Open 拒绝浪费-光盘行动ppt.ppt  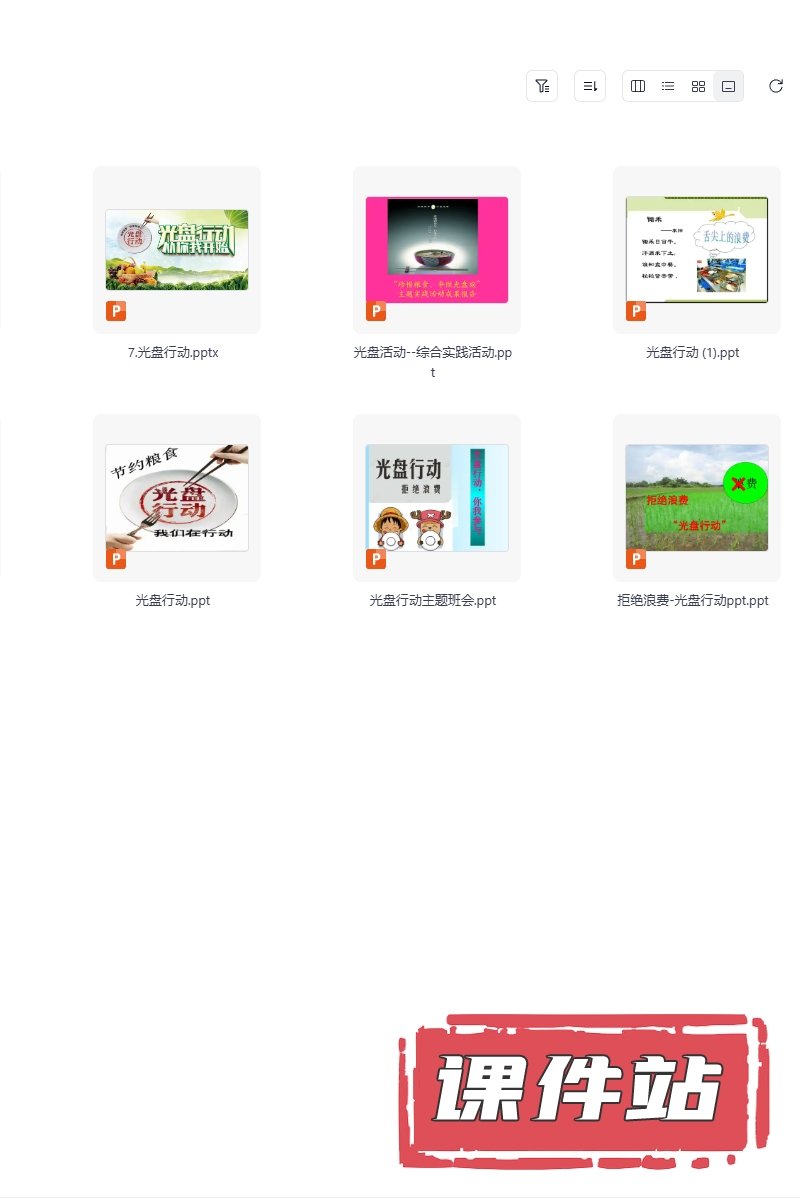[697, 498]
